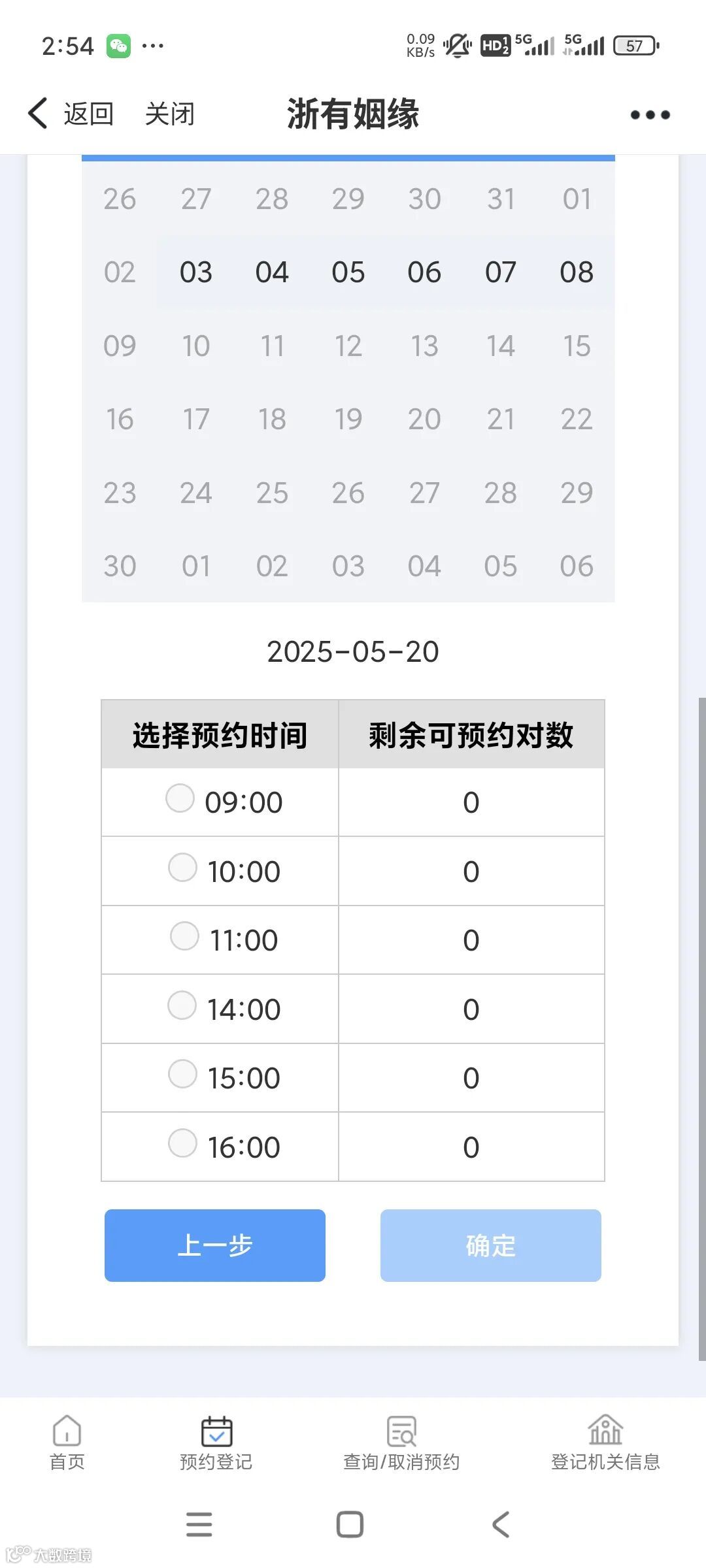The image size is (706, 1568).
Task: Select the 14:00 radio button
Action: pyautogui.click(x=182, y=1005)
